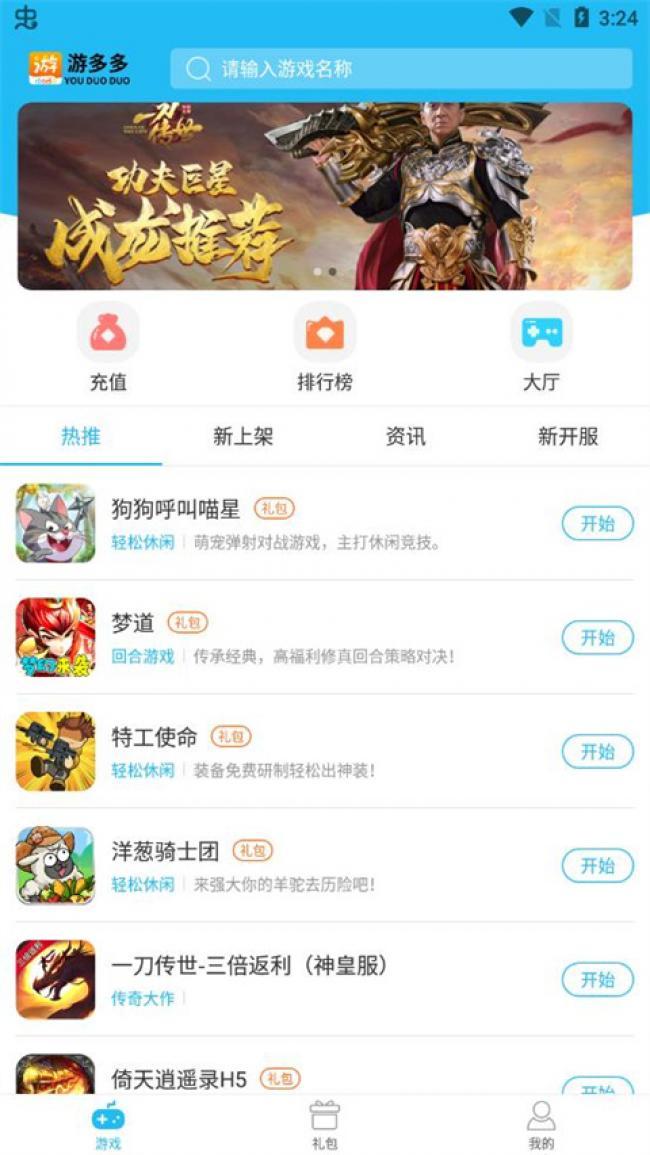
Task: Open 充值 recharge shortcut
Action: [x=108, y=346]
